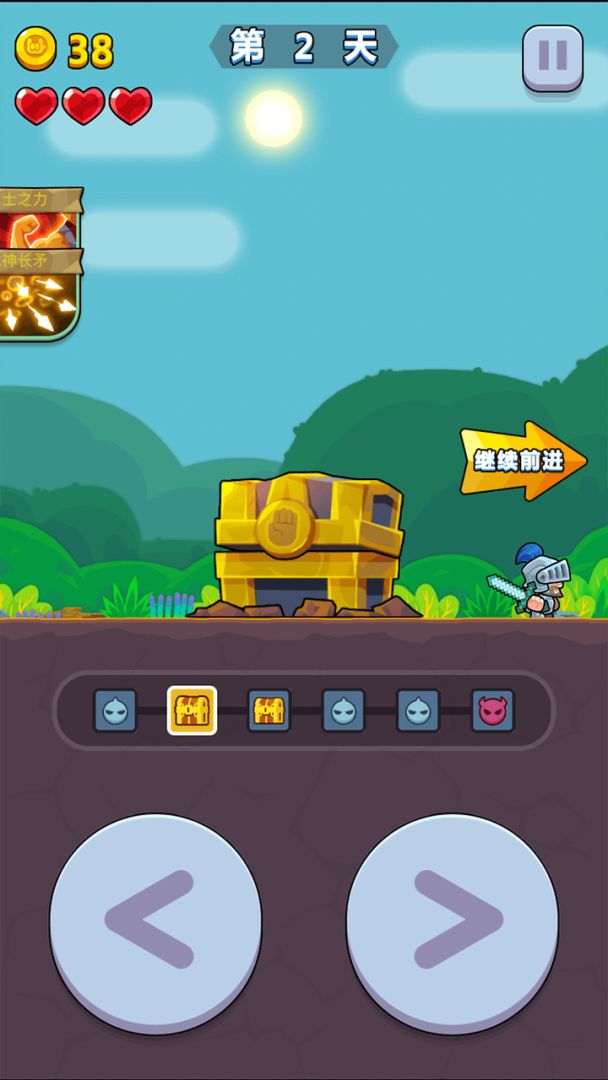608x1080 pixels.
Task: Move the knight left
Action: [155, 920]
